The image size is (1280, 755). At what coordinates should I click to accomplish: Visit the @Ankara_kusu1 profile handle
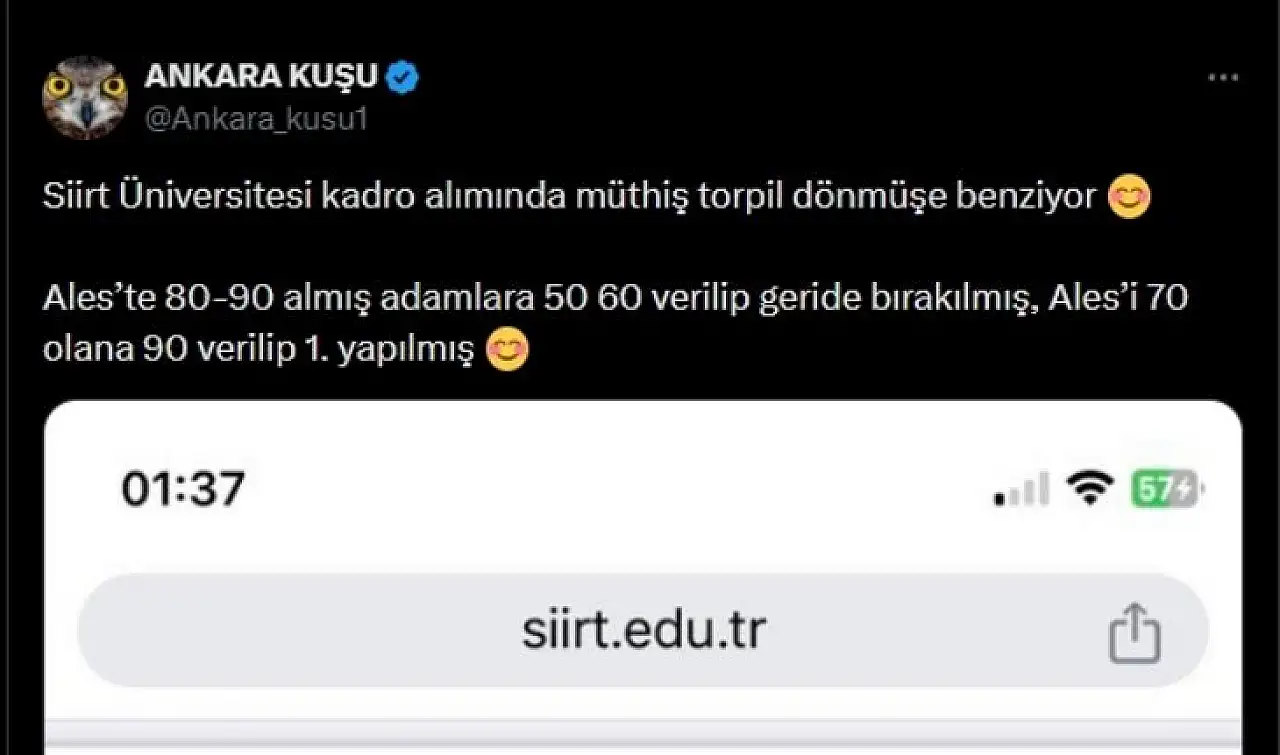click(x=257, y=119)
